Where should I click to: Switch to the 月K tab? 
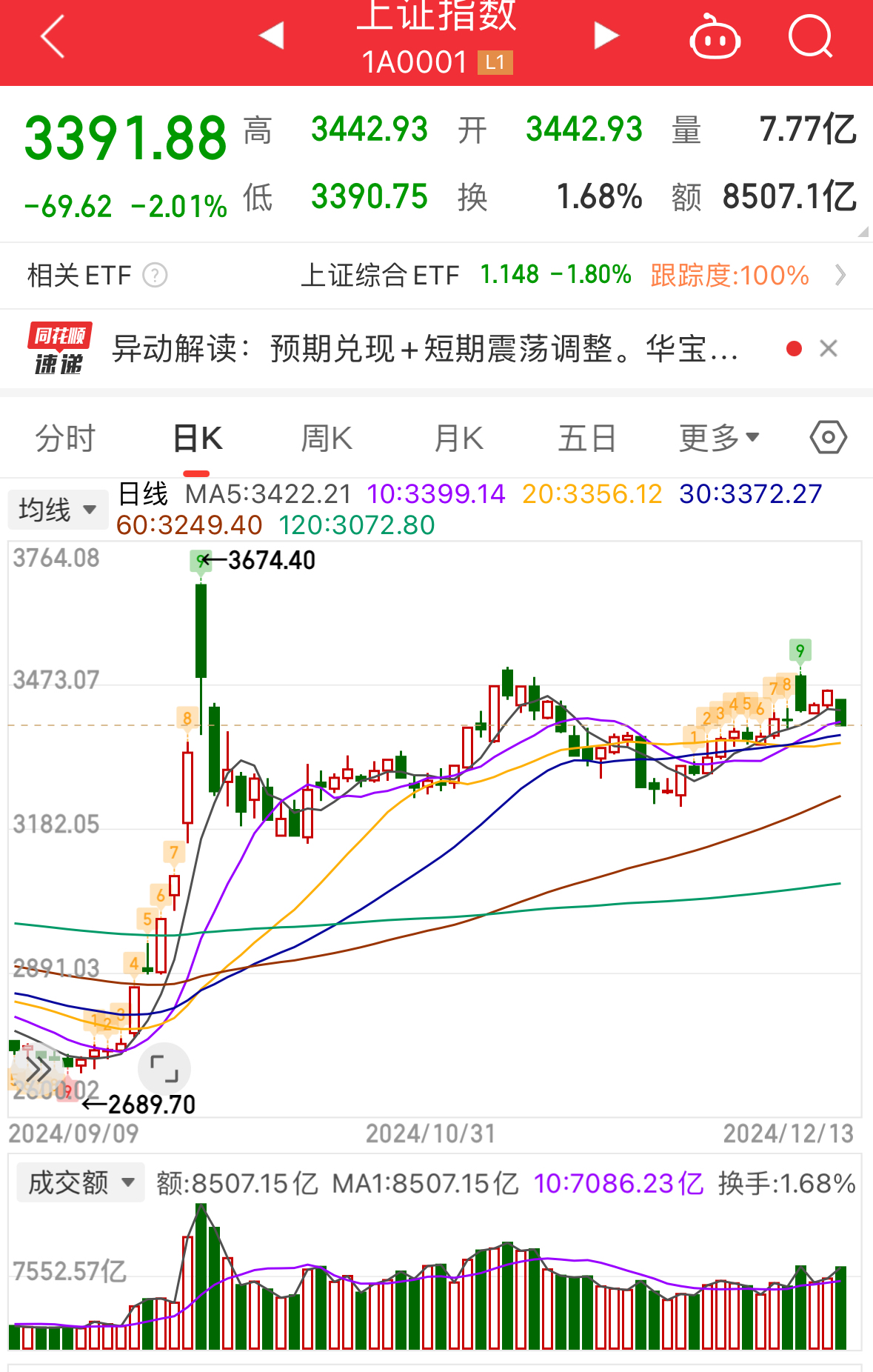pyautogui.click(x=457, y=437)
